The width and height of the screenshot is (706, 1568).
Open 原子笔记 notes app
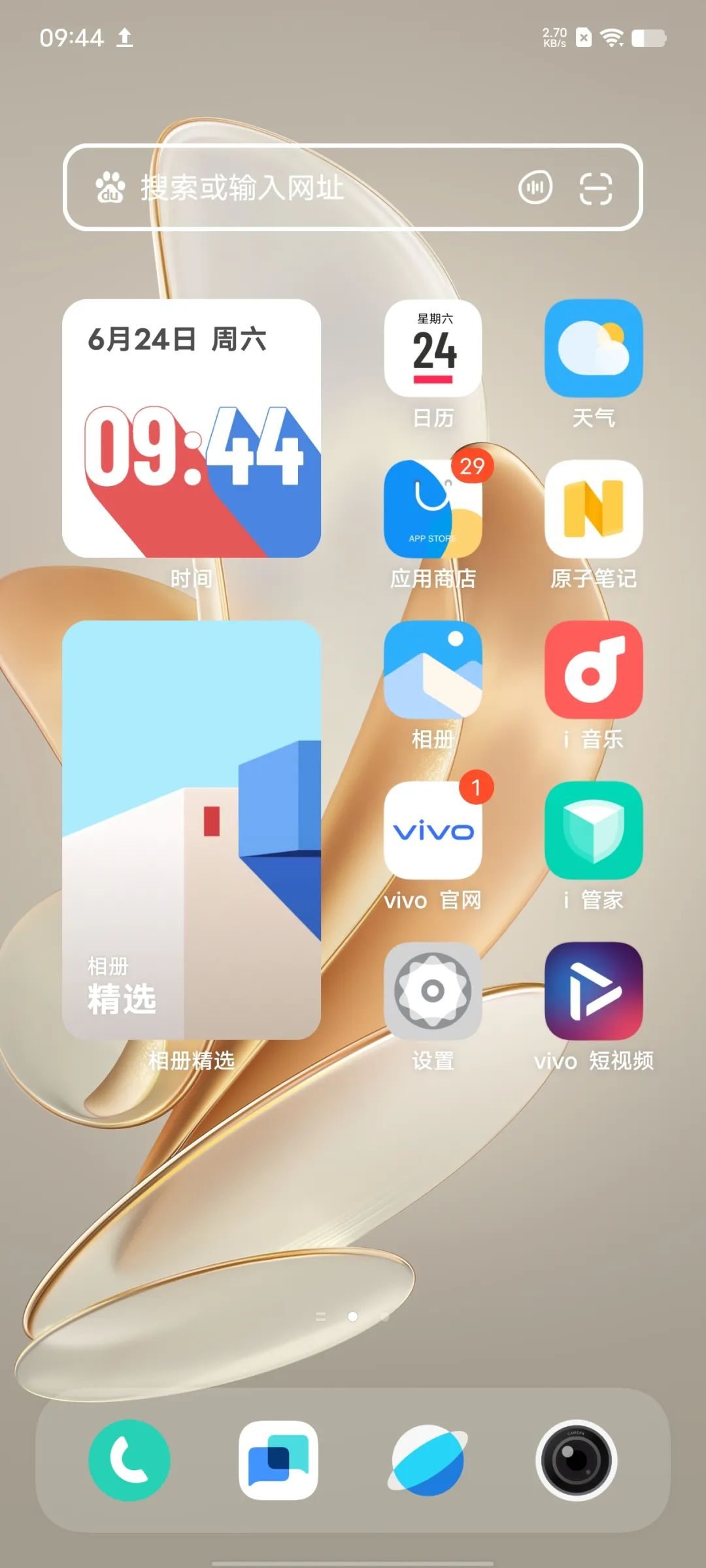point(594,510)
